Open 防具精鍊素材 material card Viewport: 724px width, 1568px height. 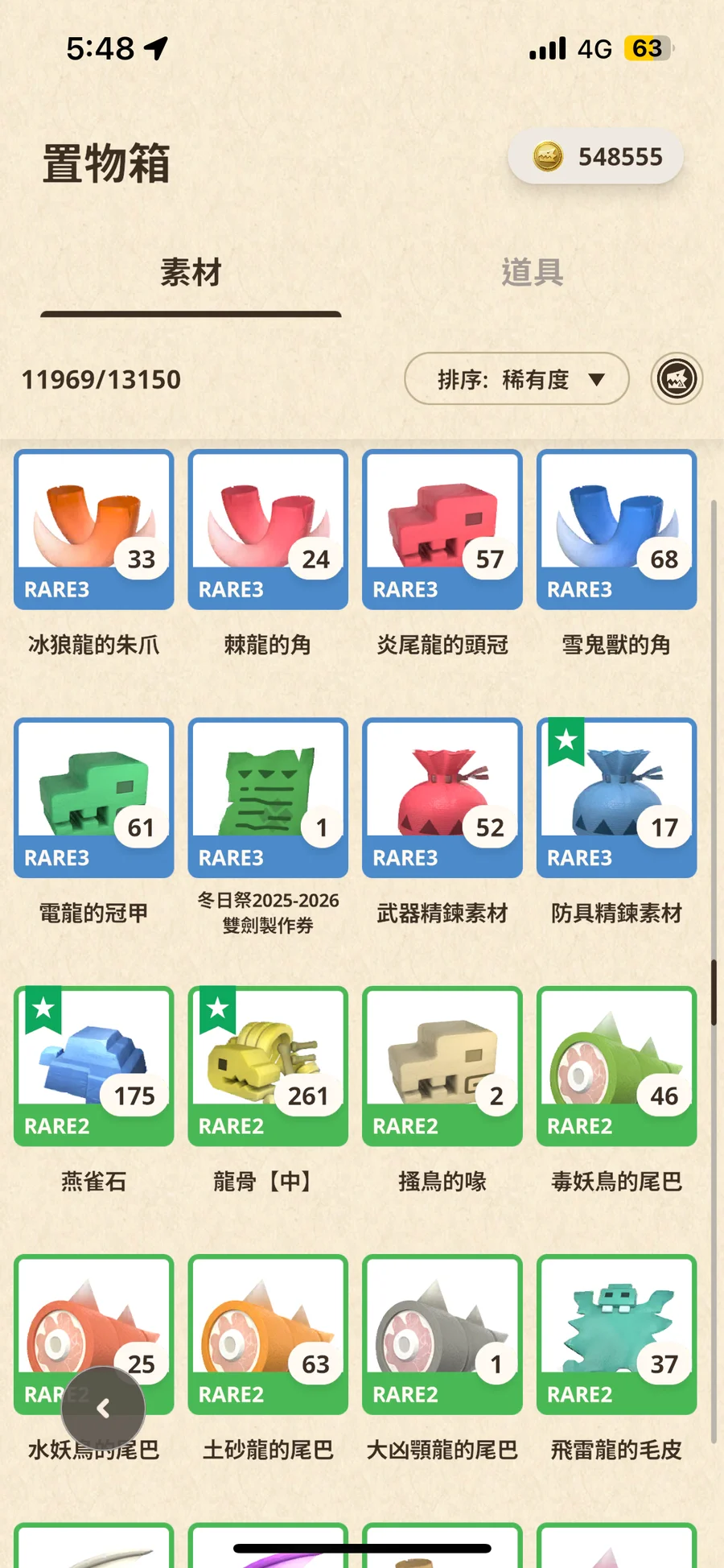616,798
